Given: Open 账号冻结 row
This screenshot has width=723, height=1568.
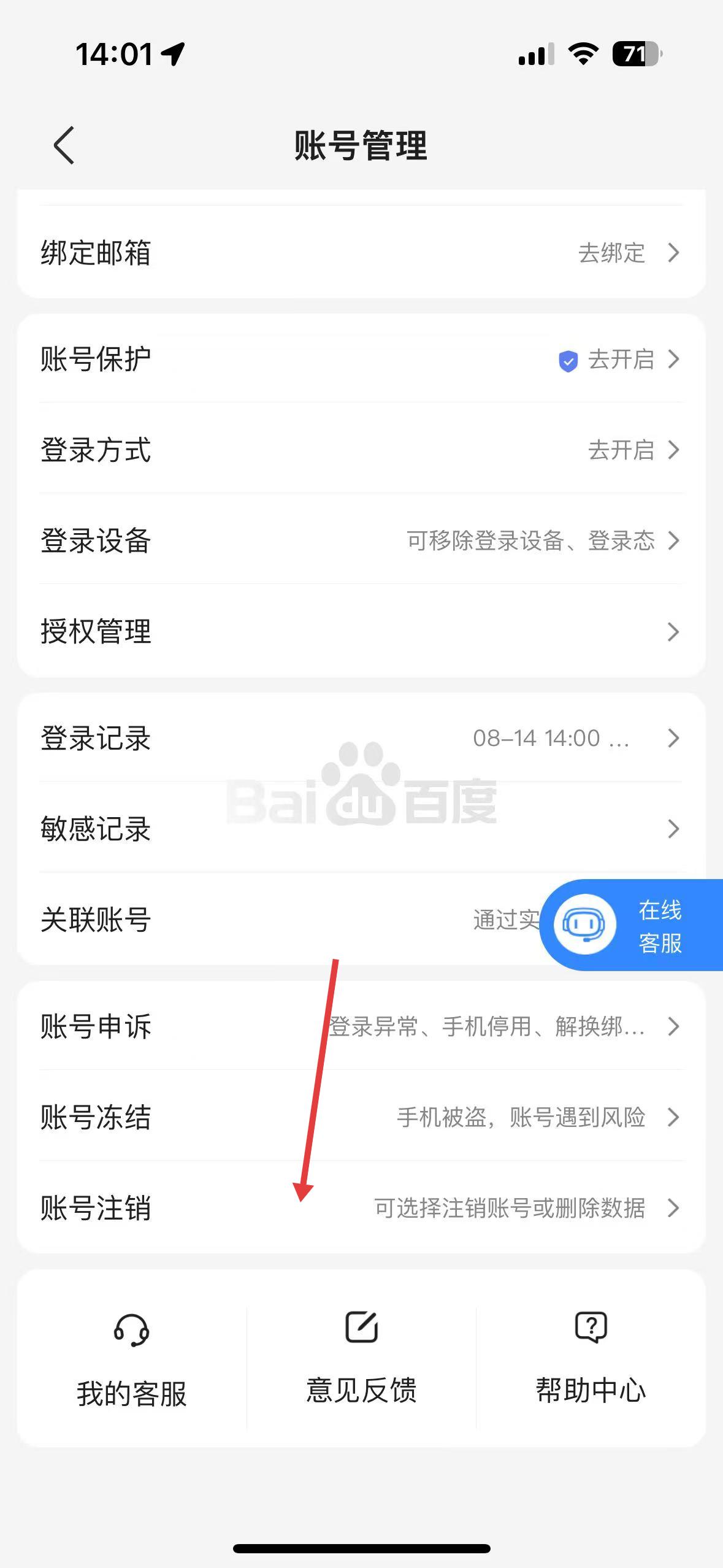Looking at the screenshot, I should coord(361,1117).
